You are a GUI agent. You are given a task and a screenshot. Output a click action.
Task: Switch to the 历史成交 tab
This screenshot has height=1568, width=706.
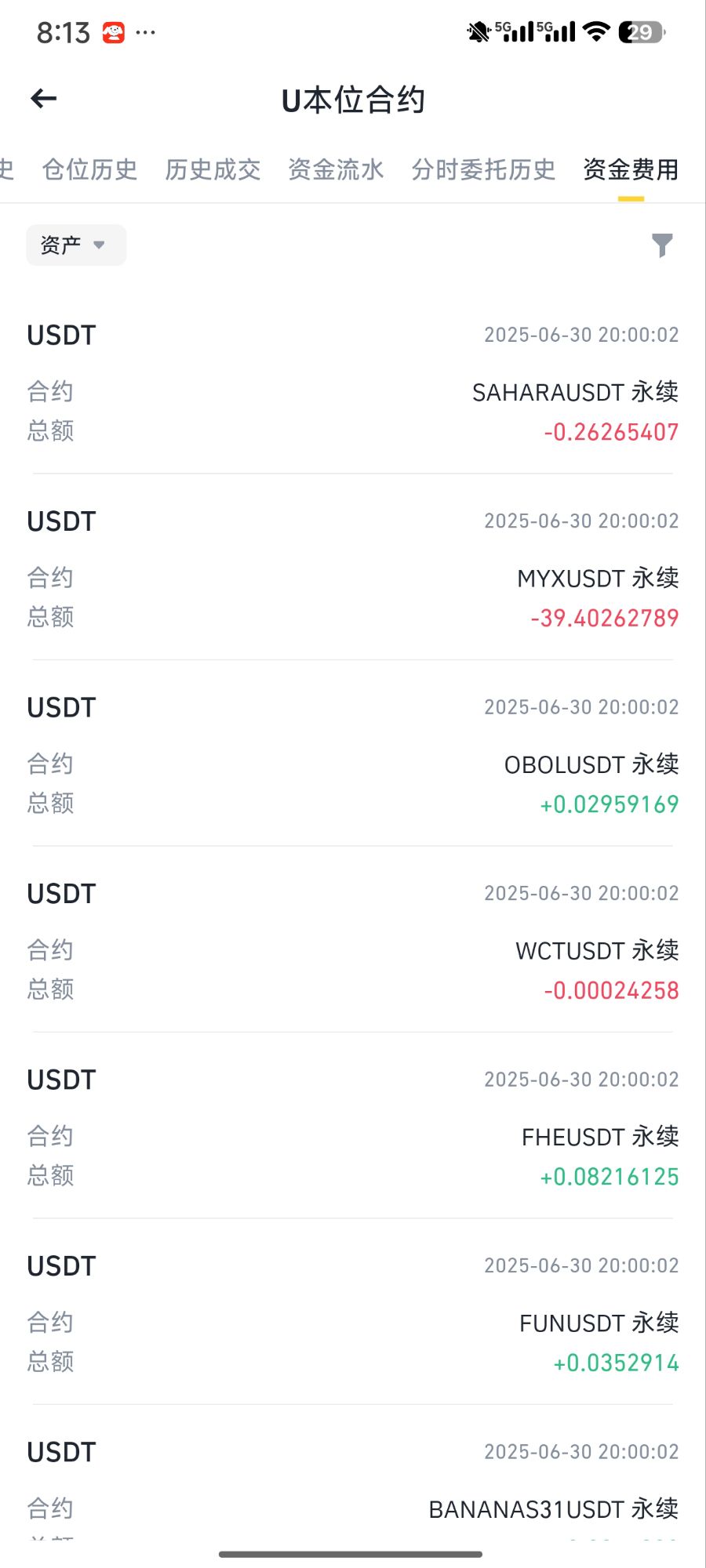click(x=213, y=169)
